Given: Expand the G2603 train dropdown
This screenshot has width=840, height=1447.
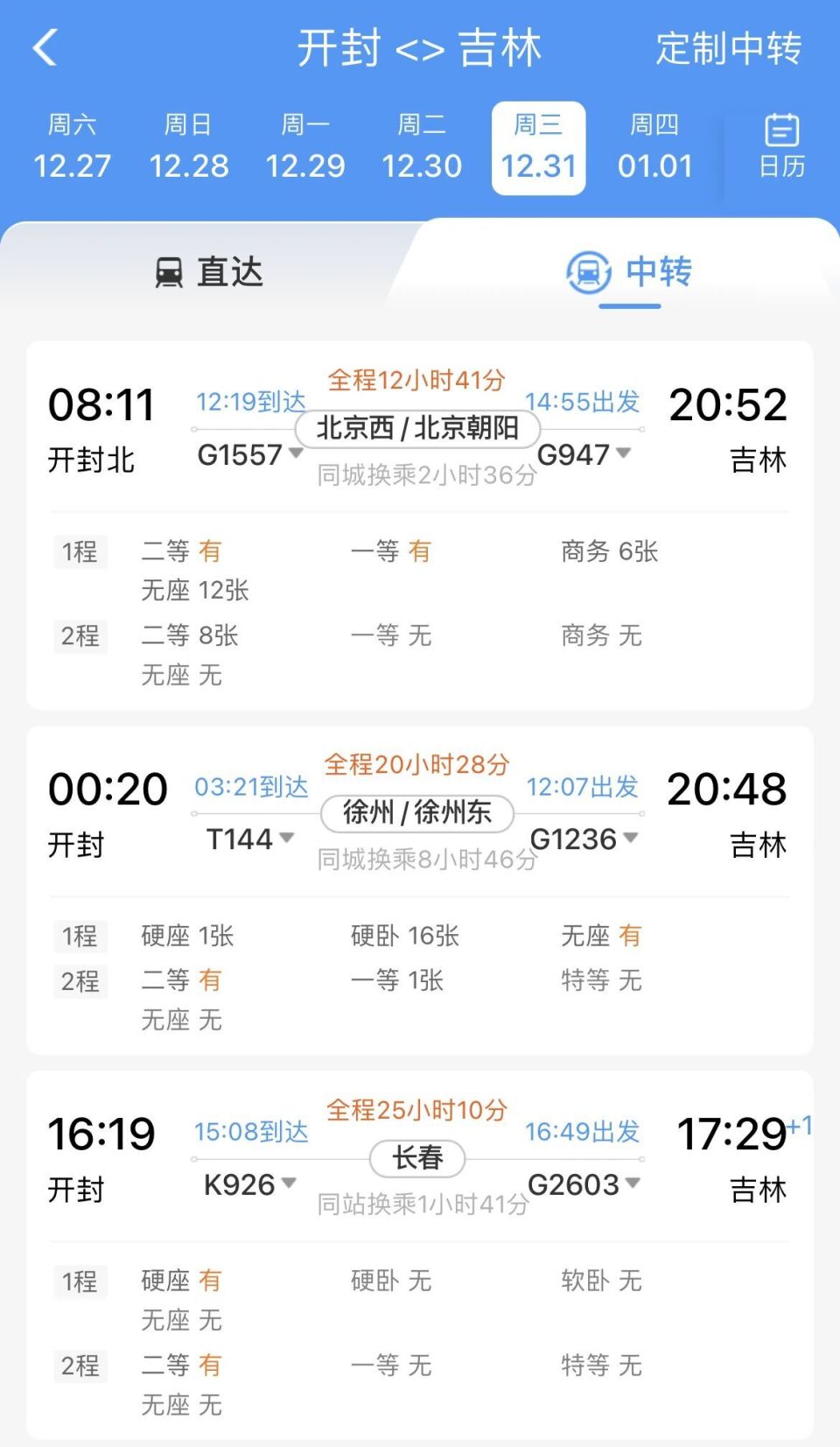Looking at the screenshot, I should coord(633,1184).
